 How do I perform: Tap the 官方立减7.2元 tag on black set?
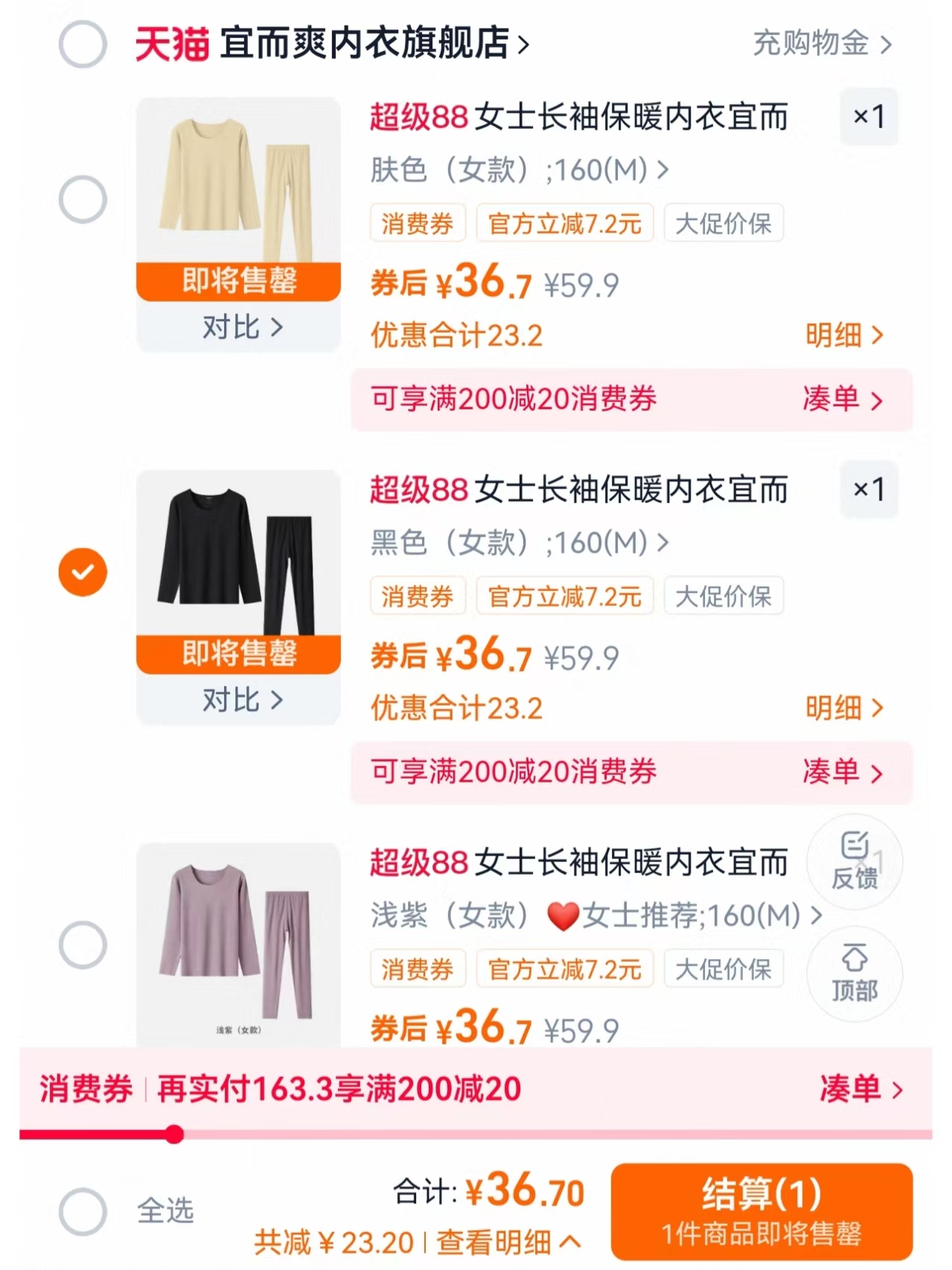click(564, 596)
